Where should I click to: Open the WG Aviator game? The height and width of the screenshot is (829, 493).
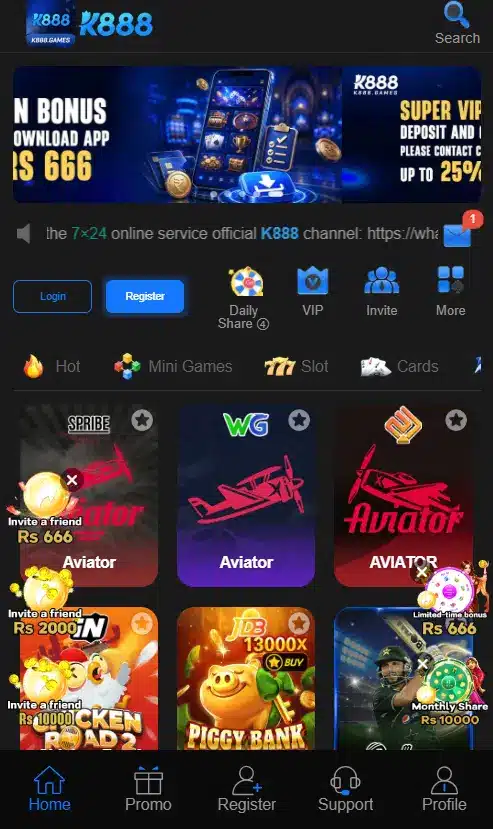tap(246, 495)
